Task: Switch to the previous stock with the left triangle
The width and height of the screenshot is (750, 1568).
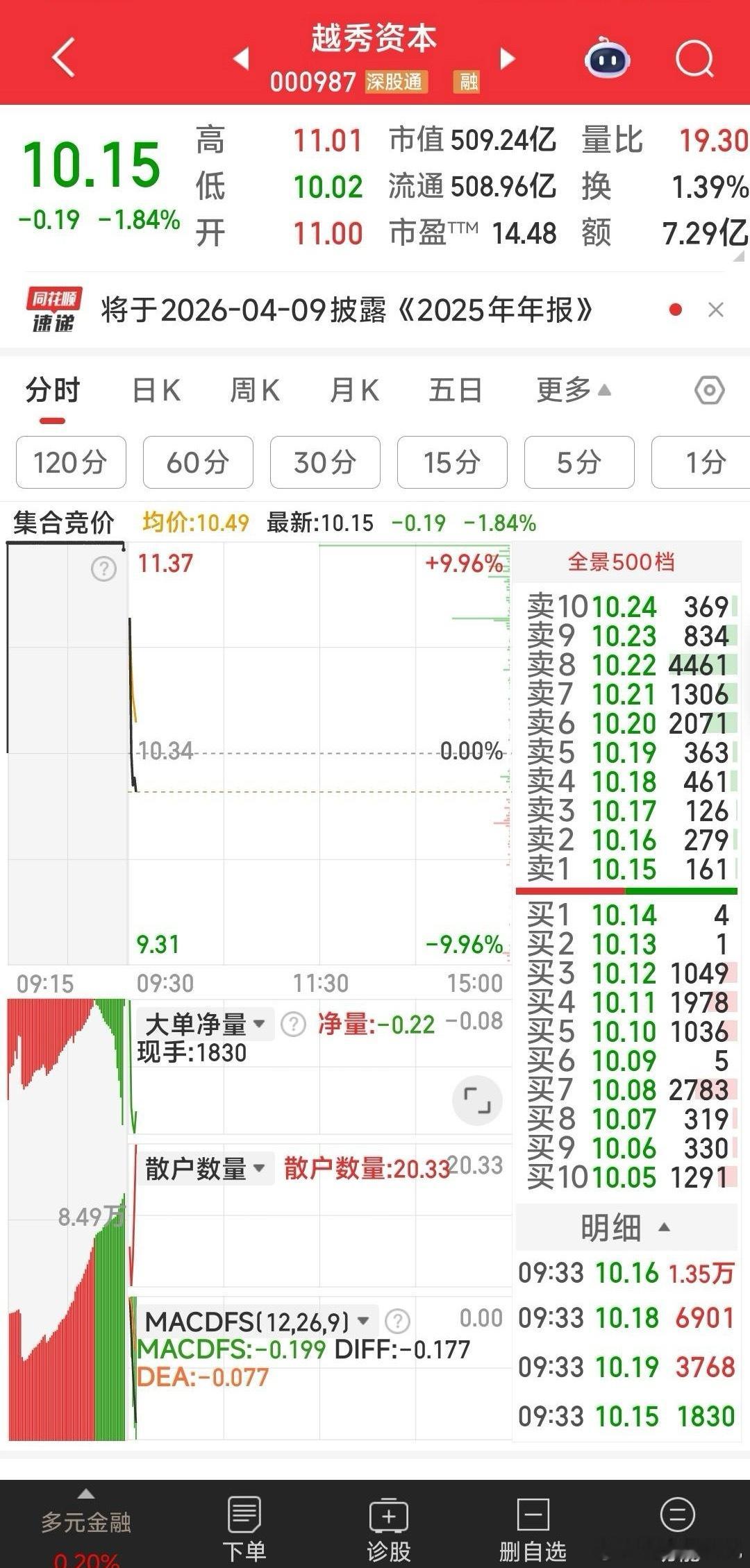Action: (241, 58)
